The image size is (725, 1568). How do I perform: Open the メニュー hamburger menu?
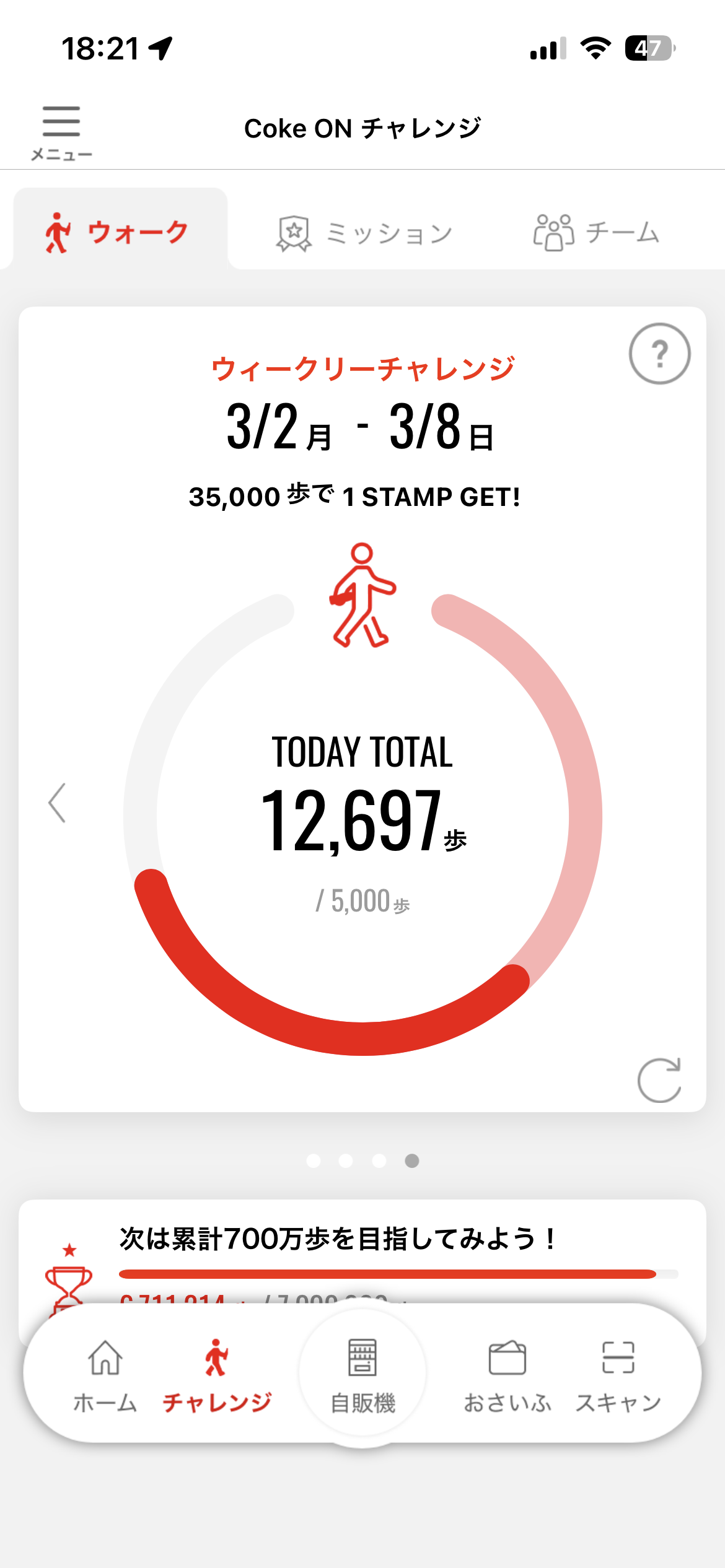[61, 131]
